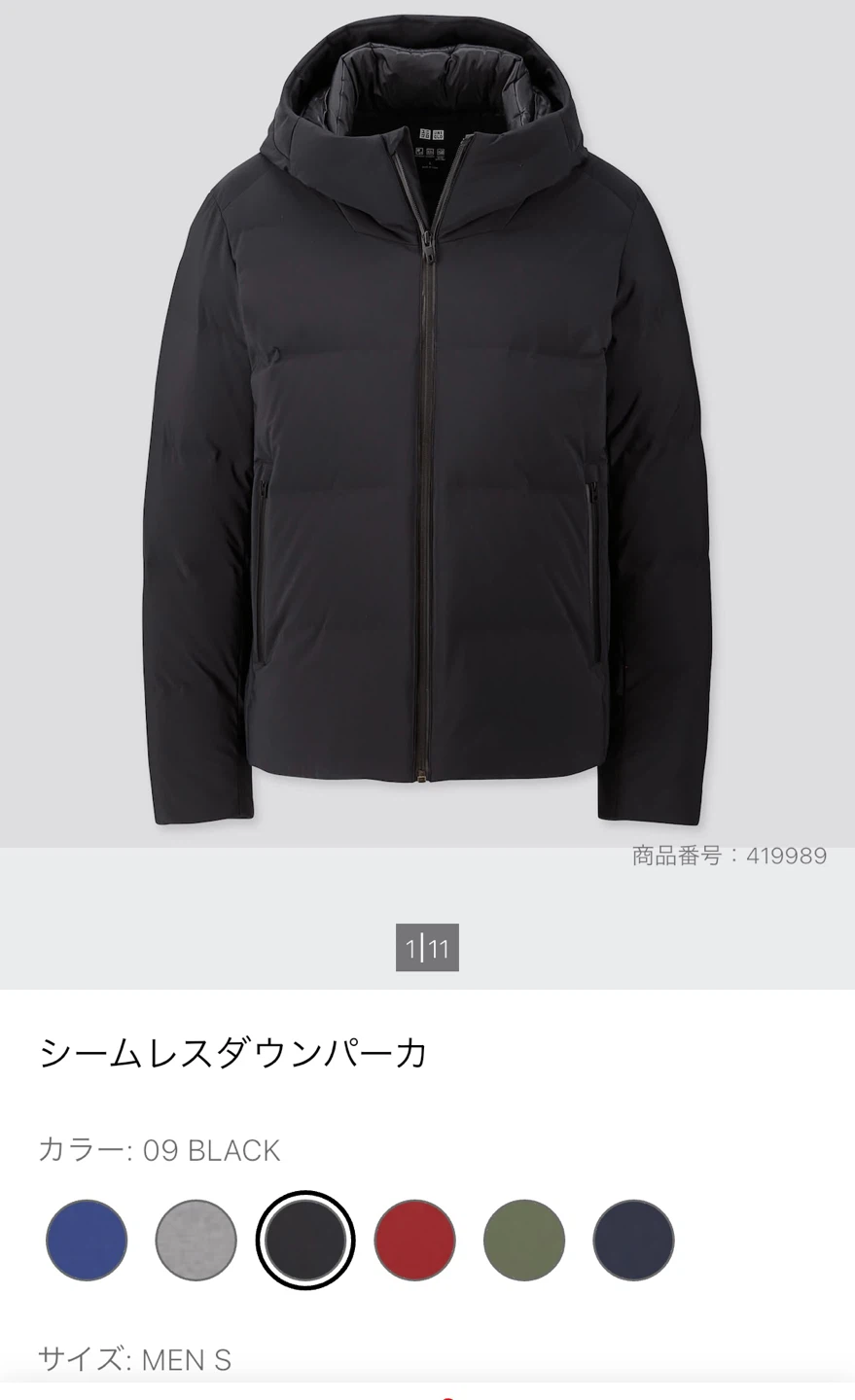Select the blue color swatch
The width and height of the screenshot is (855, 1400).
[x=87, y=1241]
